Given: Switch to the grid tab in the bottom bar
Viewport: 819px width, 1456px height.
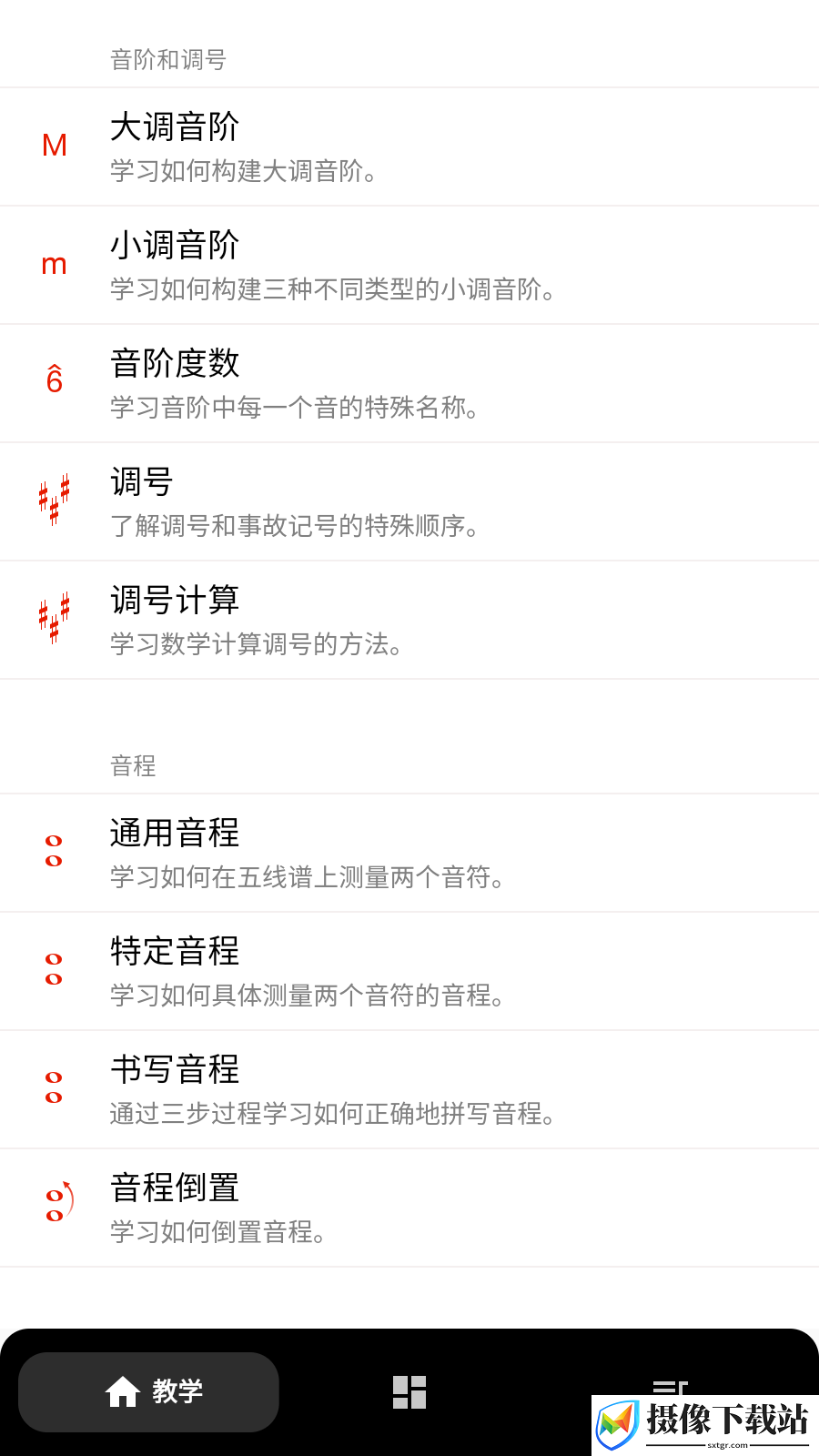Looking at the screenshot, I should tap(409, 1391).
